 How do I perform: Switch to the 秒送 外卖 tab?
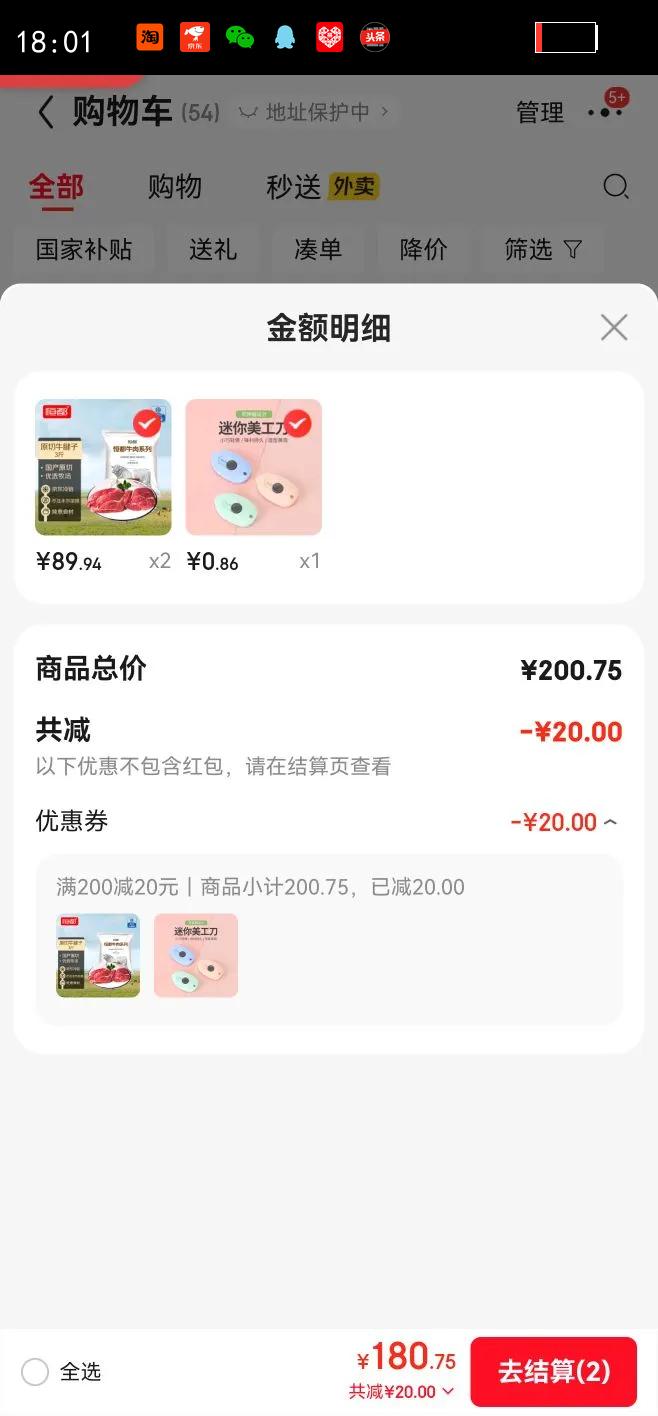pyautogui.click(x=322, y=187)
